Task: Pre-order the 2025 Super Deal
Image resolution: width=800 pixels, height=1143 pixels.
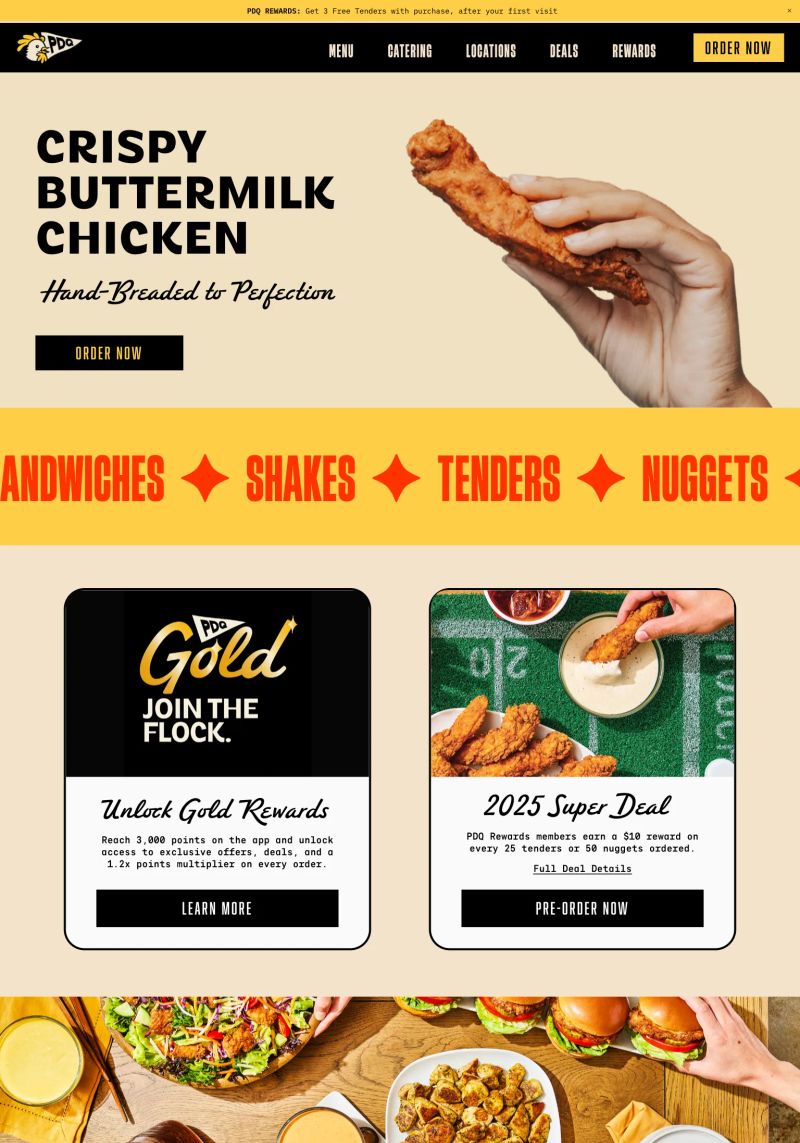Action: tap(582, 908)
